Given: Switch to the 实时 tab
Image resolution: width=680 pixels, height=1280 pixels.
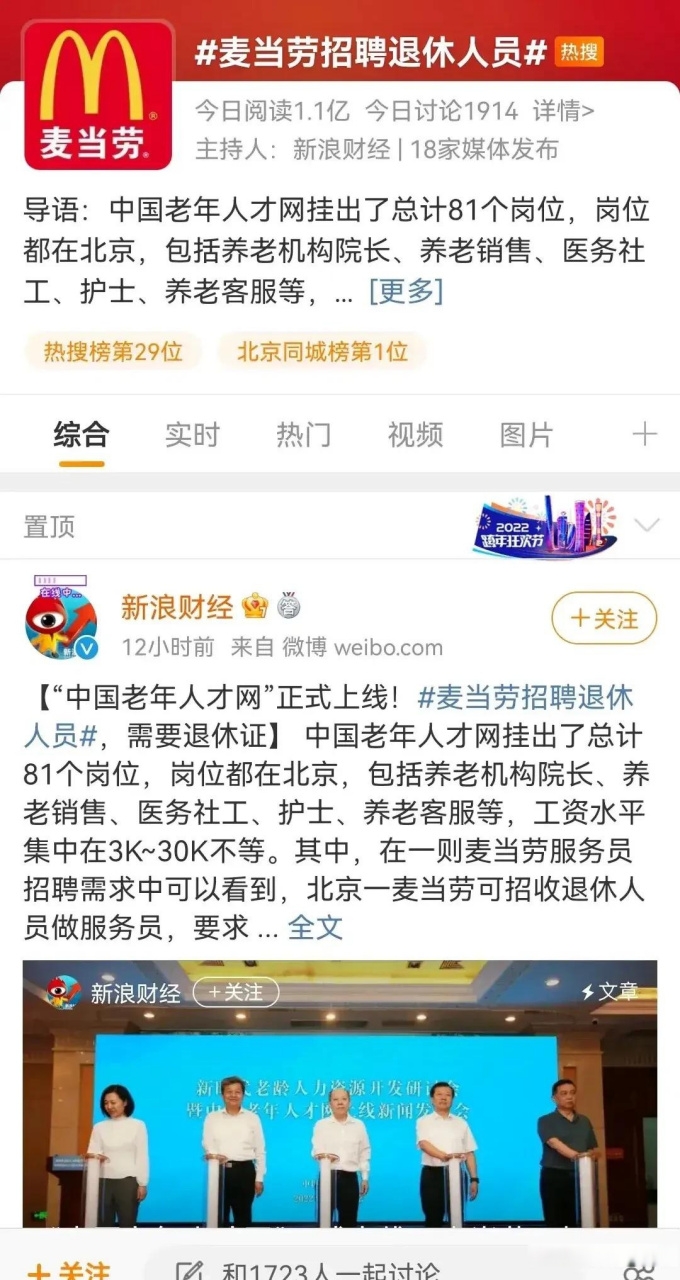Looking at the screenshot, I should (192, 434).
